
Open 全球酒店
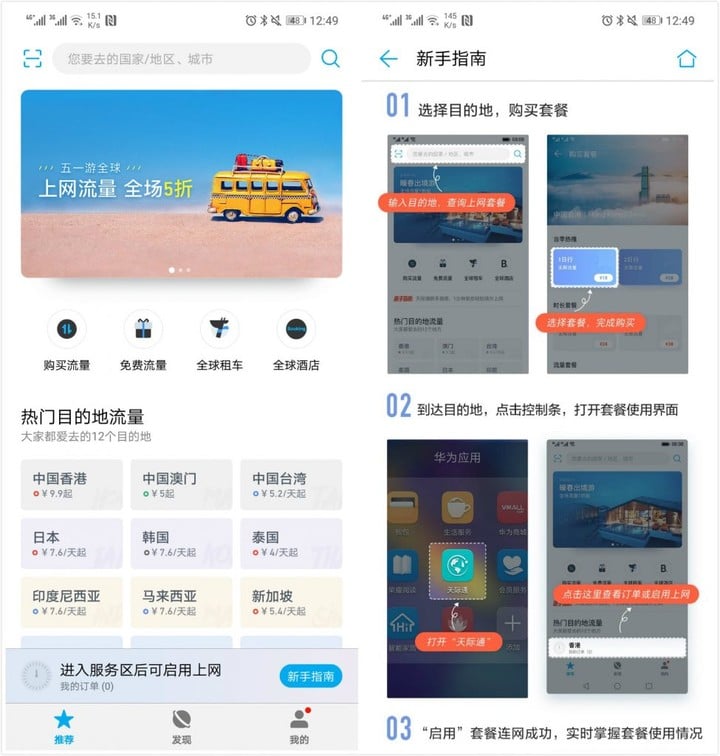[x=296, y=340]
